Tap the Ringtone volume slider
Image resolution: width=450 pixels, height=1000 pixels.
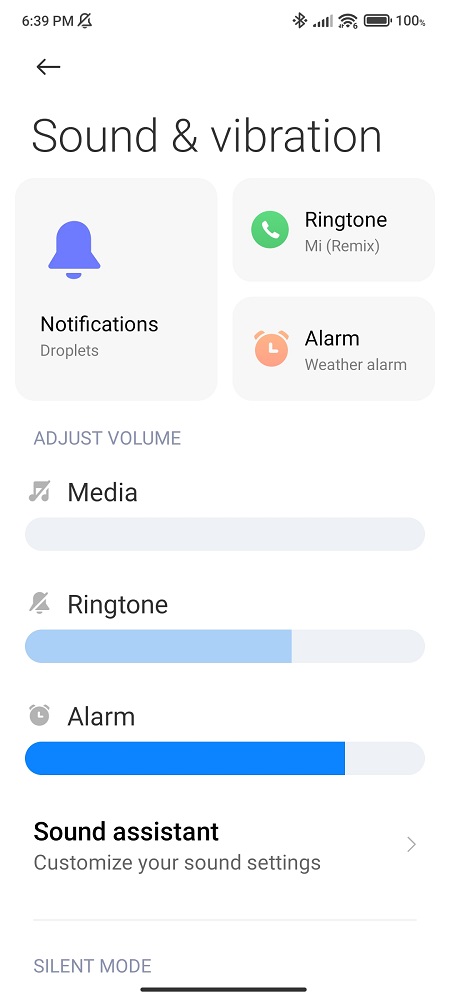(x=225, y=646)
